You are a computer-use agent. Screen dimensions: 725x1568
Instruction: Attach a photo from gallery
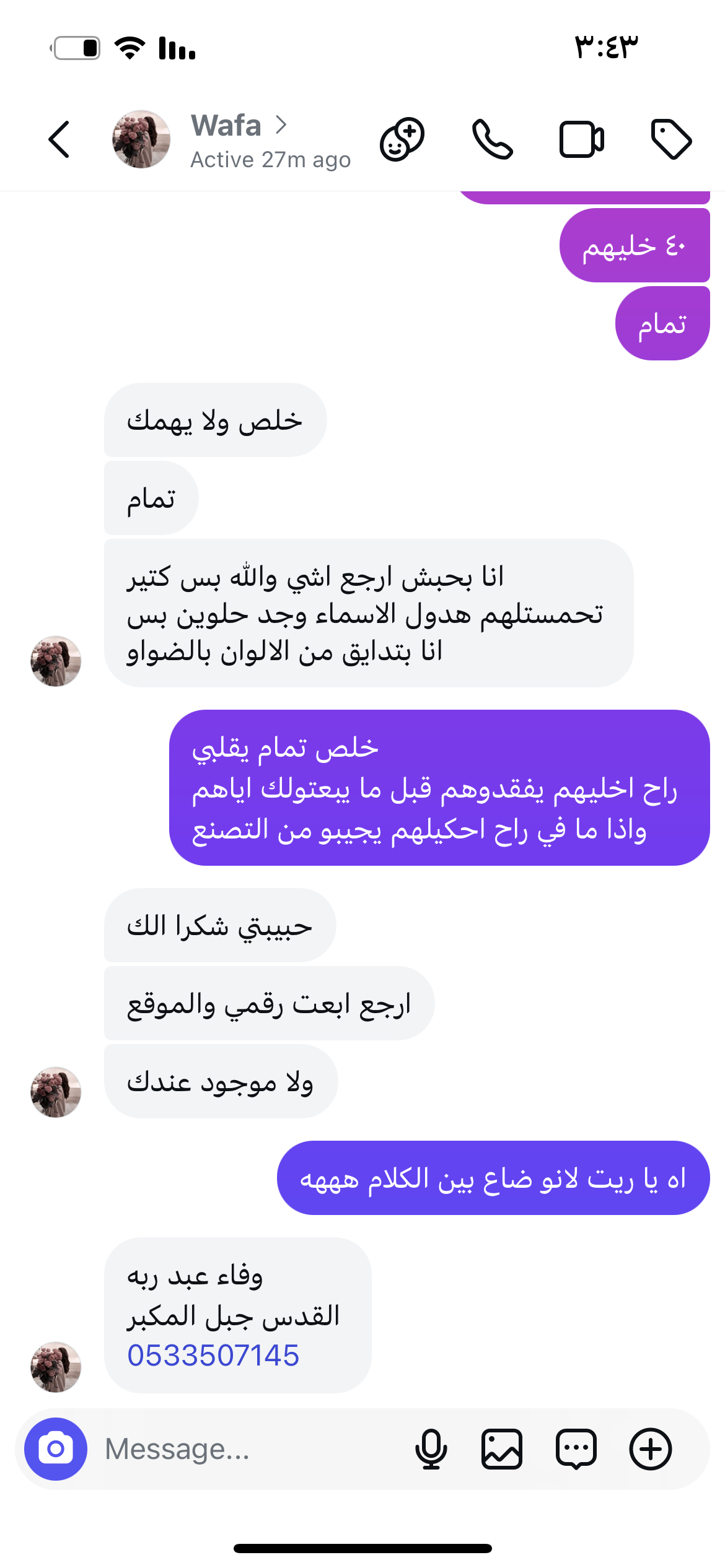[x=502, y=1449]
